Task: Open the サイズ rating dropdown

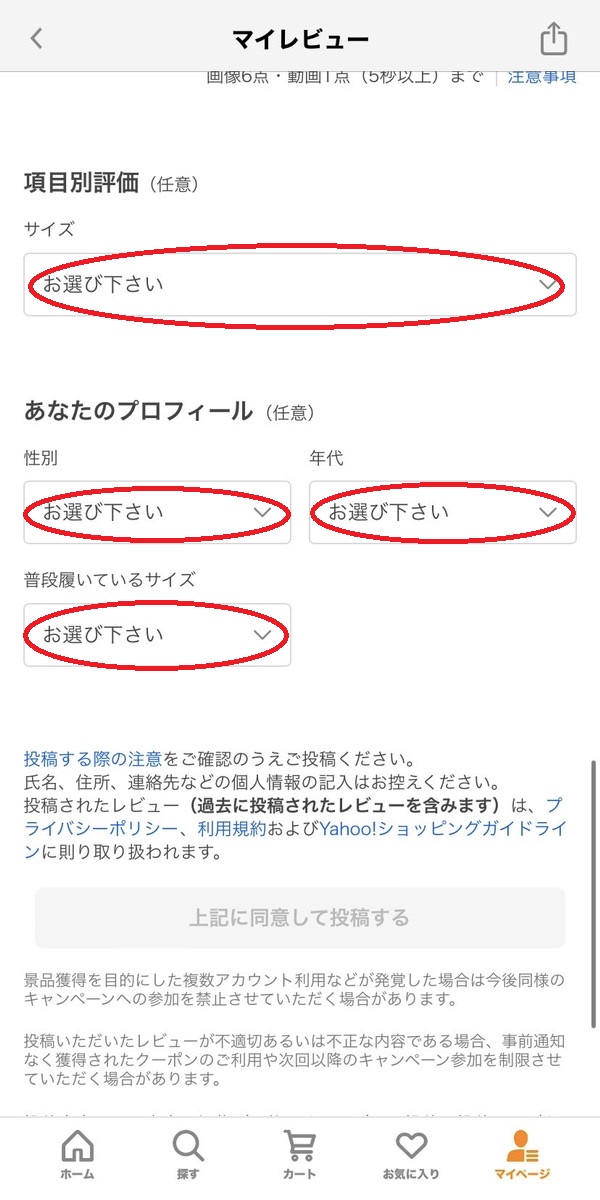Action: coord(300,285)
